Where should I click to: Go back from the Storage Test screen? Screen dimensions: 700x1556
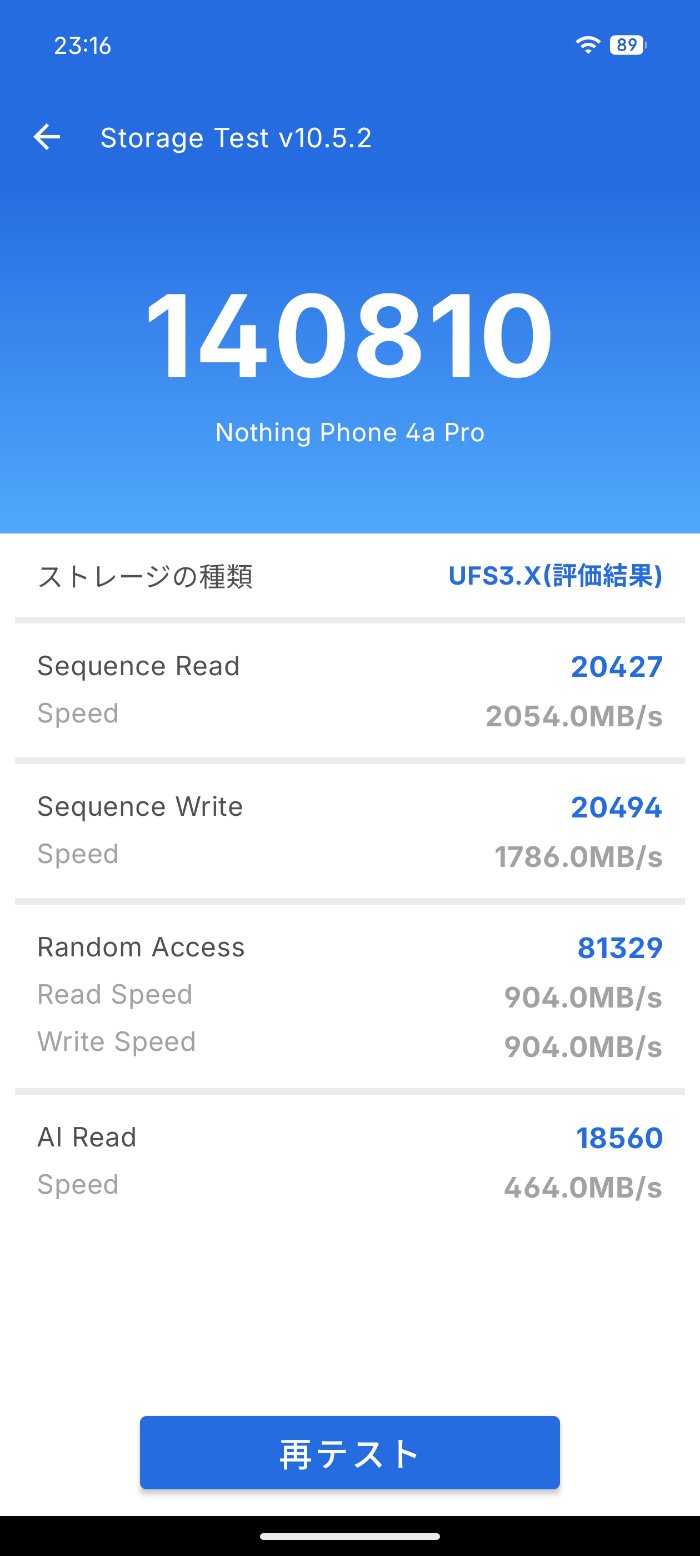coord(47,138)
